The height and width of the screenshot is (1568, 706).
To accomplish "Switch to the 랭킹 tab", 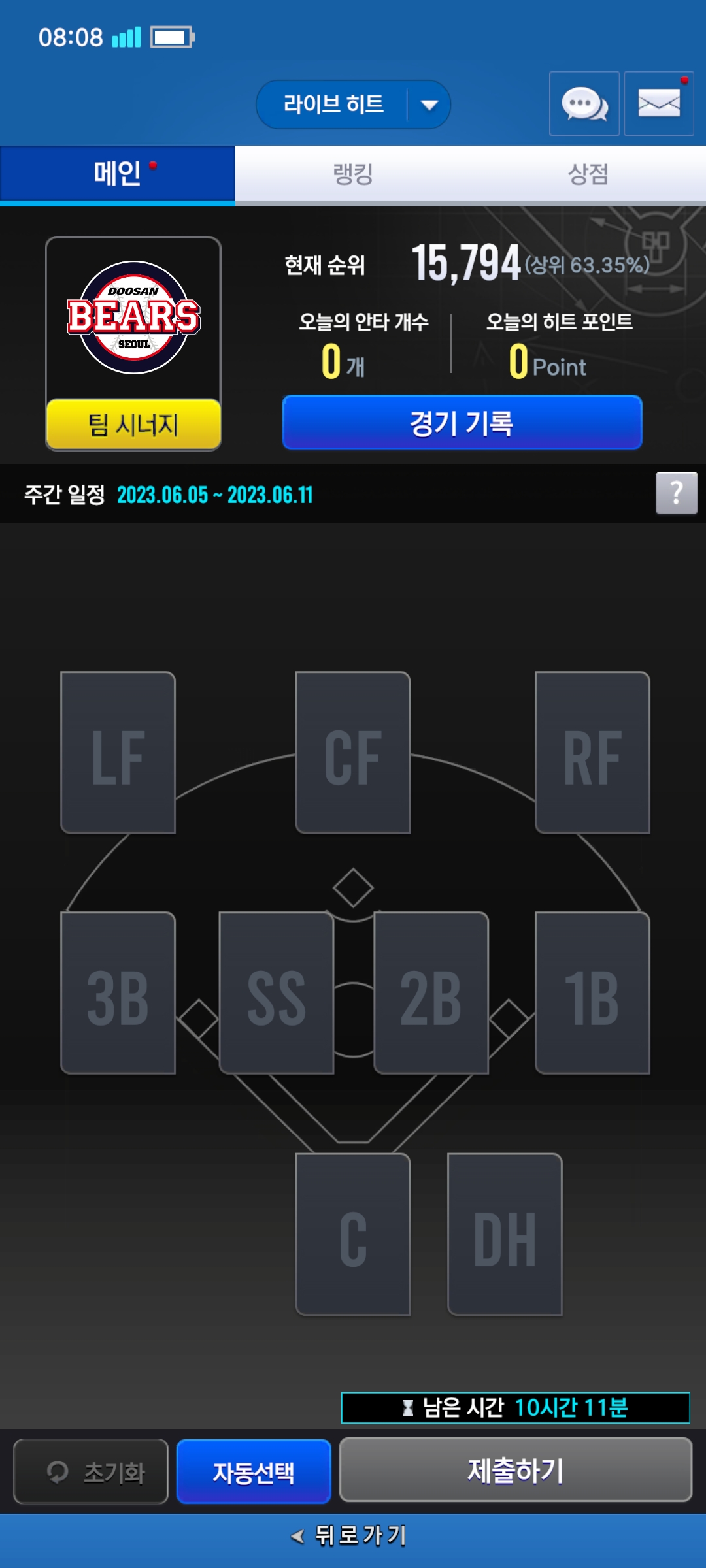I will point(353,174).
